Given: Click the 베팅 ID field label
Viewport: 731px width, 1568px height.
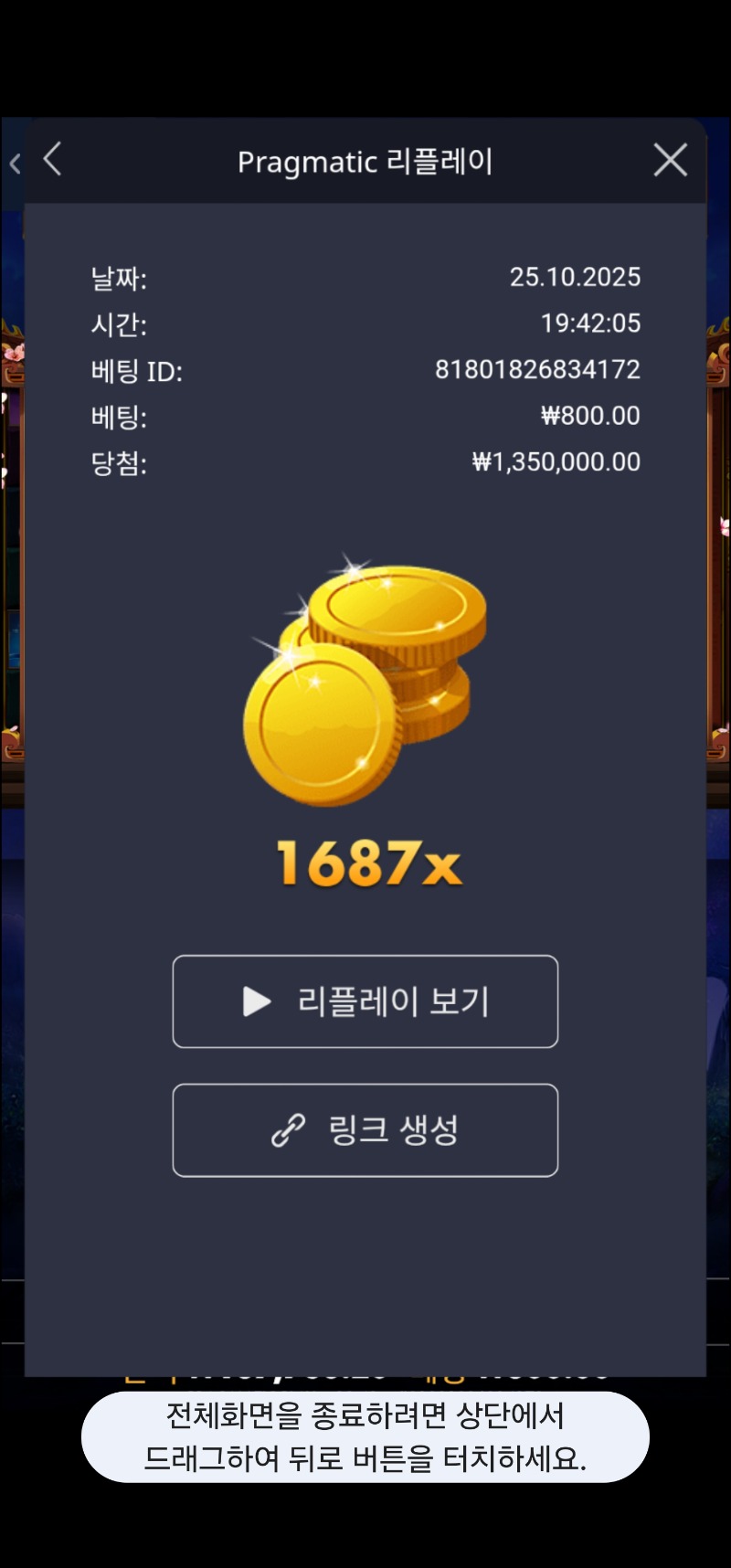Looking at the screenshot, I should click(135, 370).
